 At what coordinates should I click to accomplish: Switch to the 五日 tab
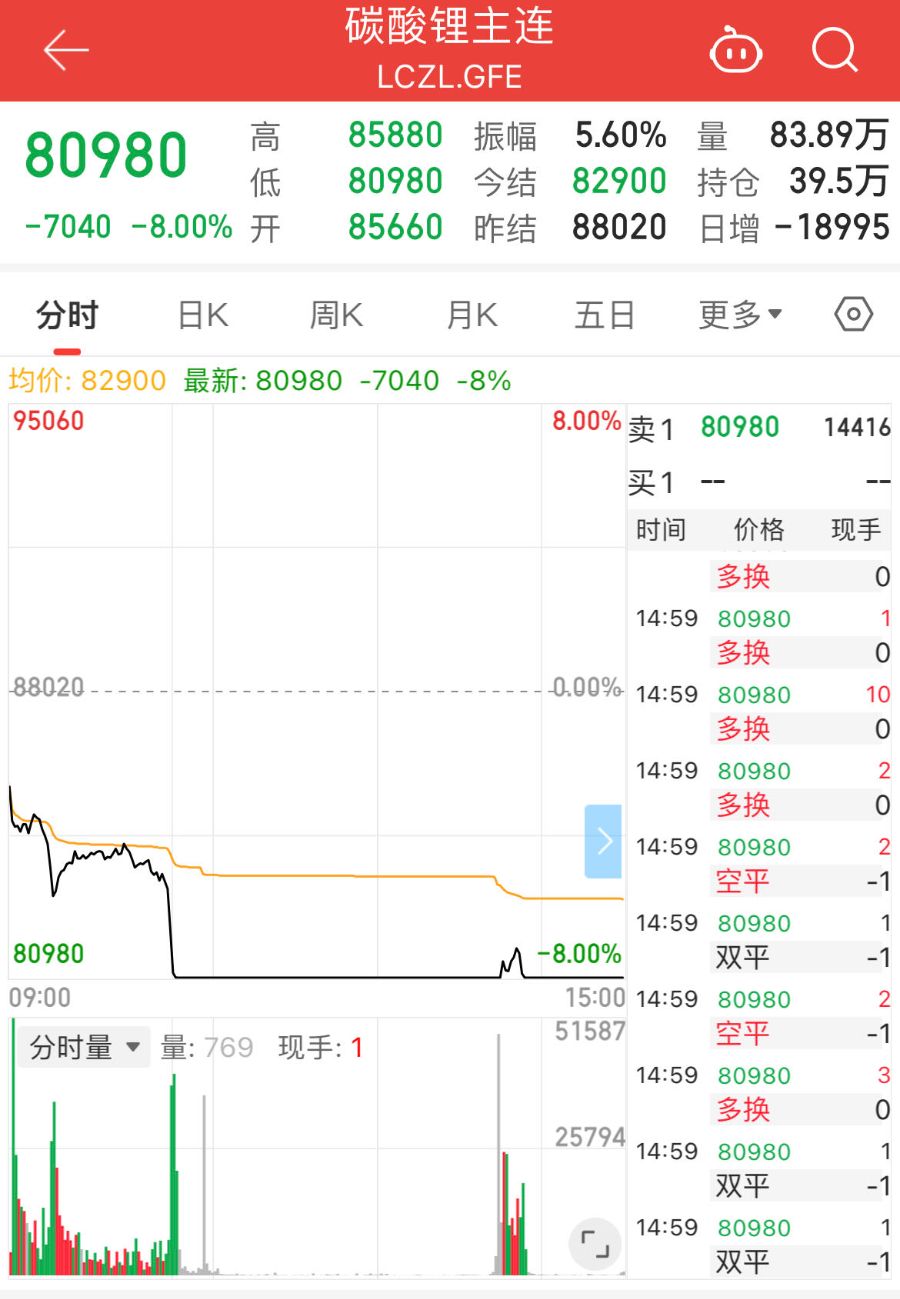605,316
